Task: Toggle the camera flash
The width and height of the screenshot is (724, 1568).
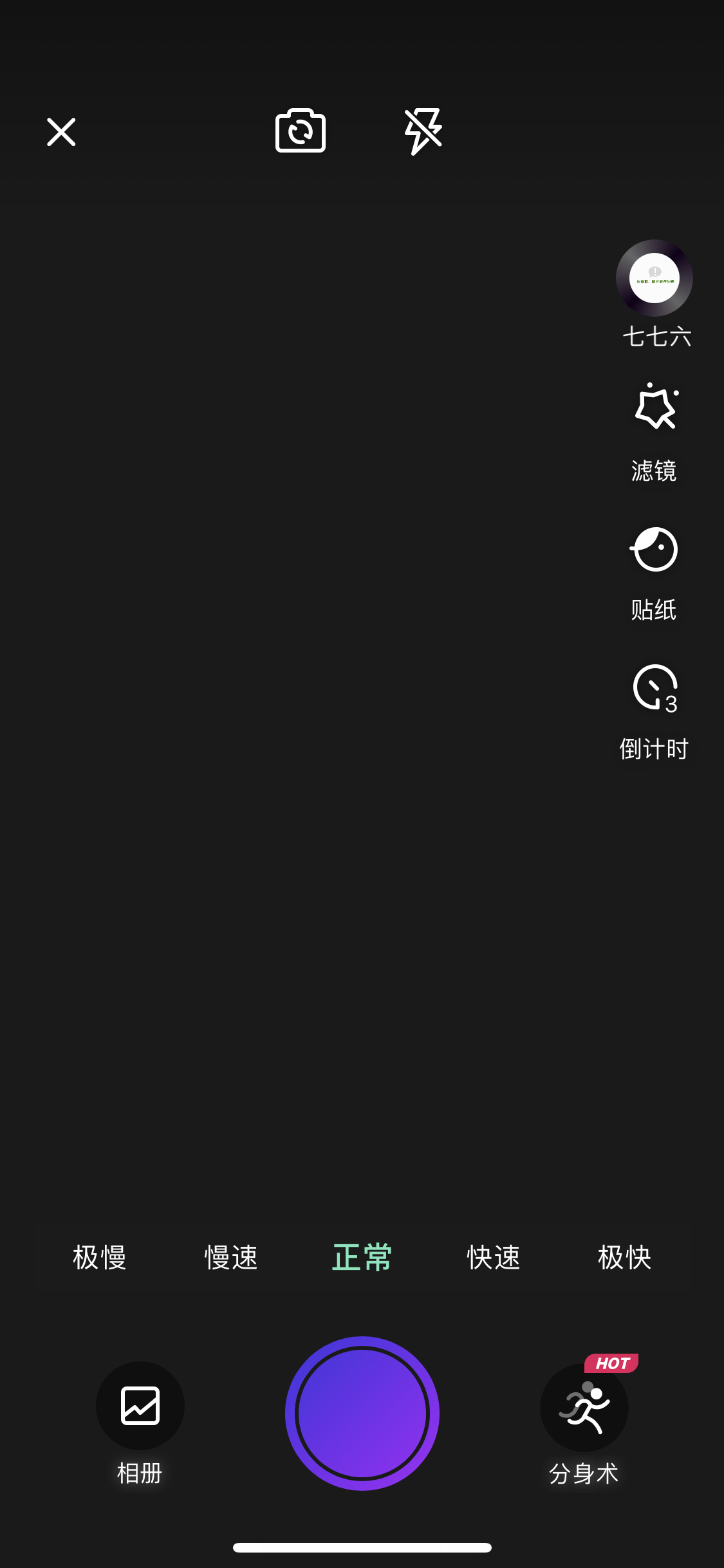Action: point(423,131)
